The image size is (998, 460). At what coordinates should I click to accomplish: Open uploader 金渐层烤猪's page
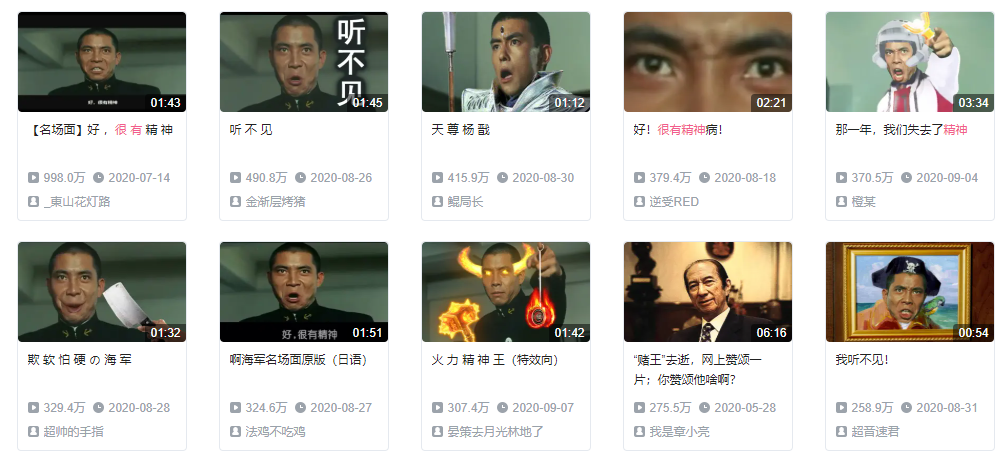point(275,201)
